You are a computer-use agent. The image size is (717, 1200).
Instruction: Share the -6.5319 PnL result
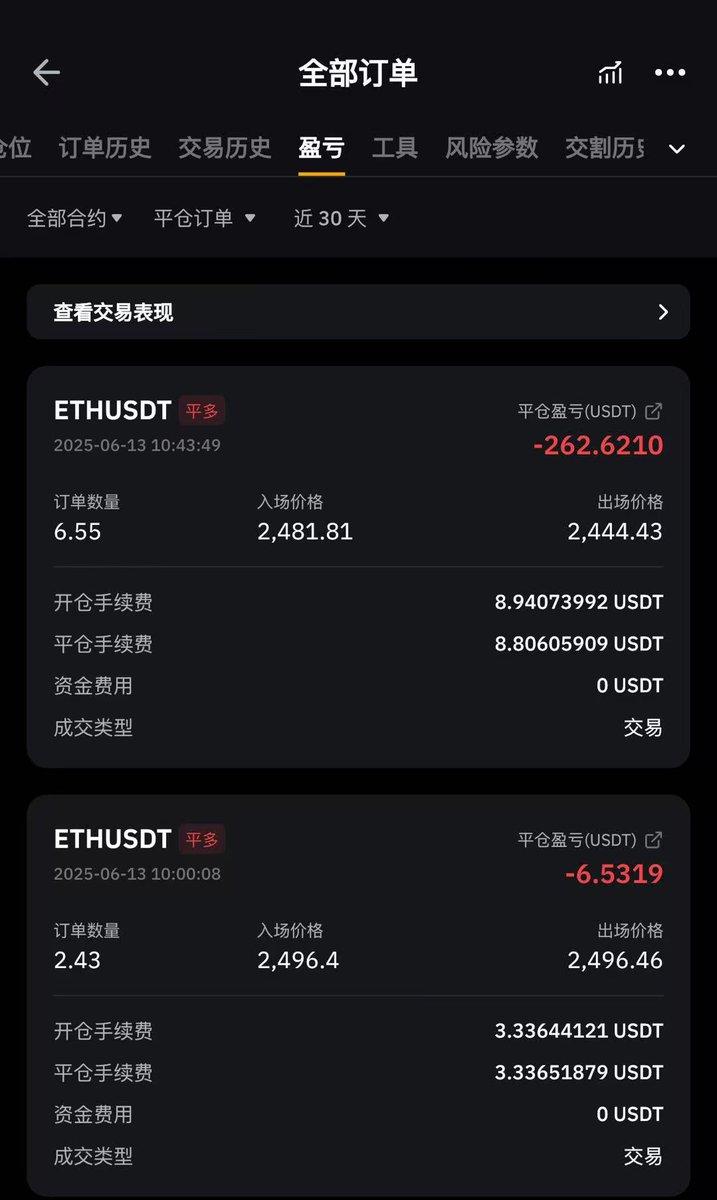(654, 840)
